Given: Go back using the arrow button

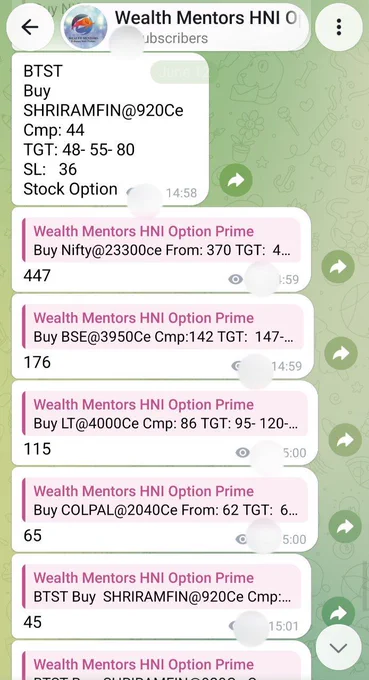Looking at the screenshot, I should coord(30,27).
